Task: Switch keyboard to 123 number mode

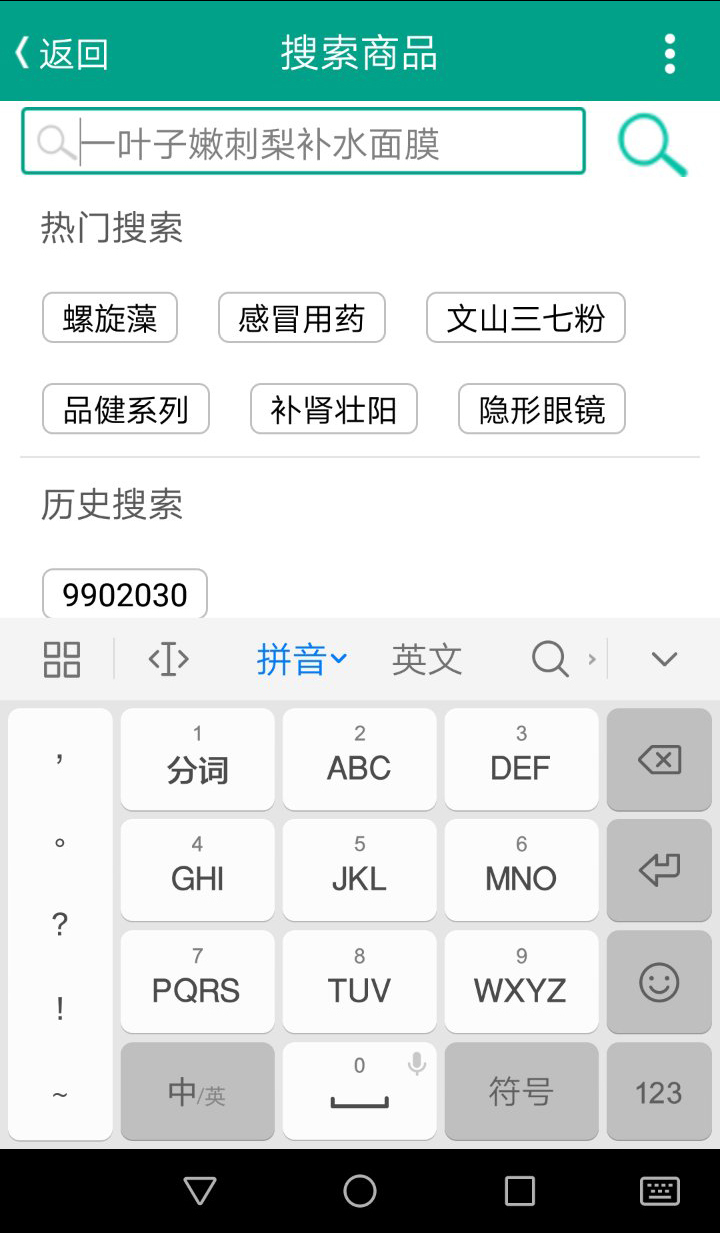Action: [658, 1092]
